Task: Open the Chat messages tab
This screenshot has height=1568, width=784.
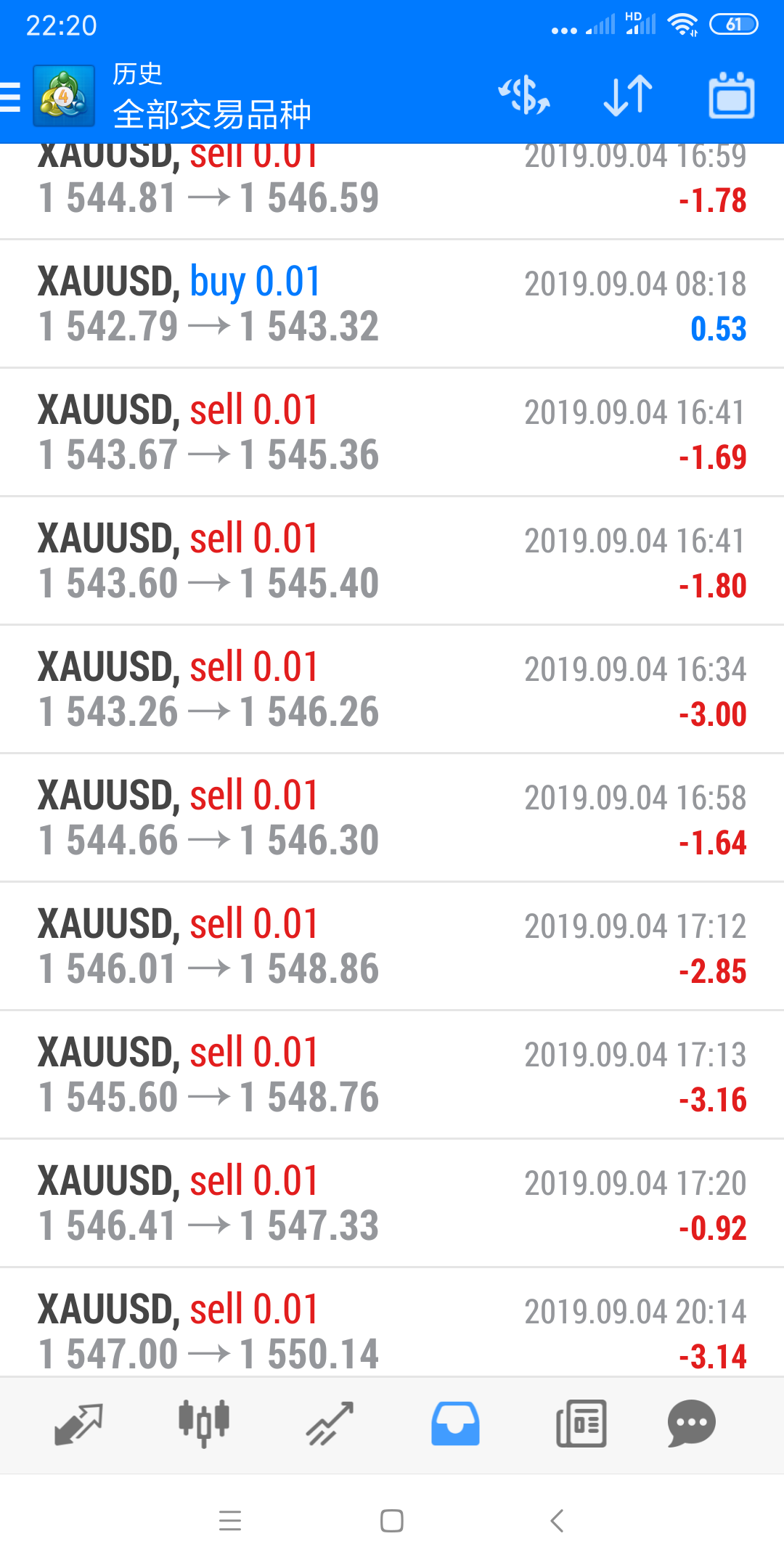Action: (x=691, y=1424)
